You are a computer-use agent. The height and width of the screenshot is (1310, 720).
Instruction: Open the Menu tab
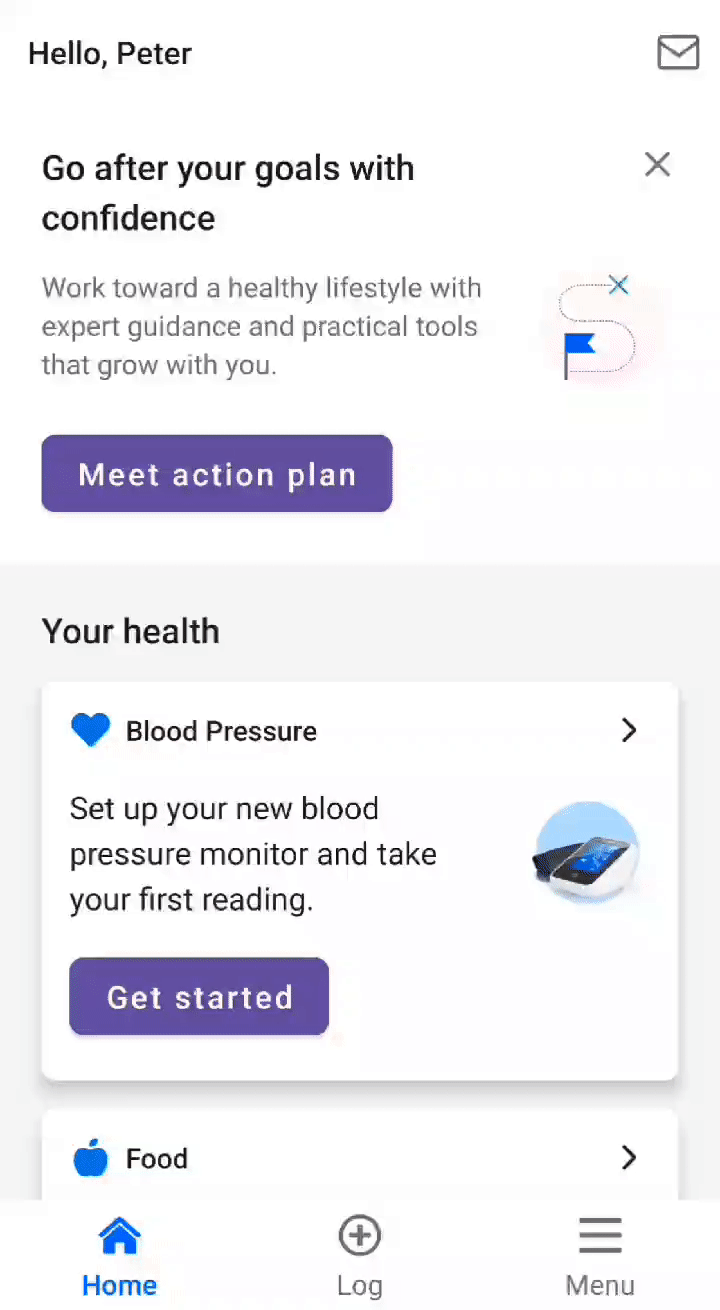click(x=600, y=1257)
